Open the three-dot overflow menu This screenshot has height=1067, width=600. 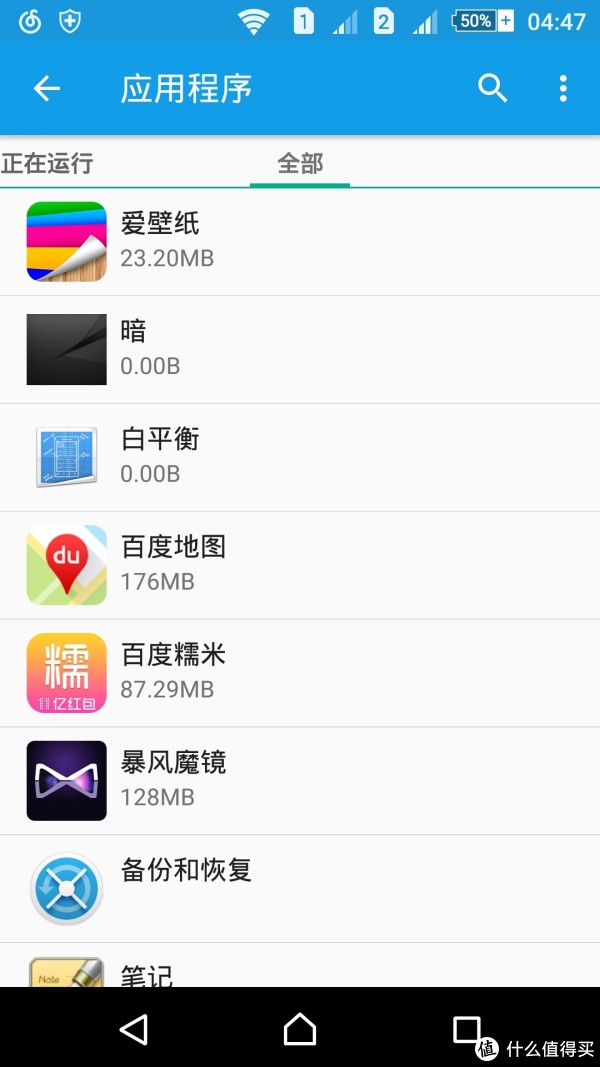point(563,88)
